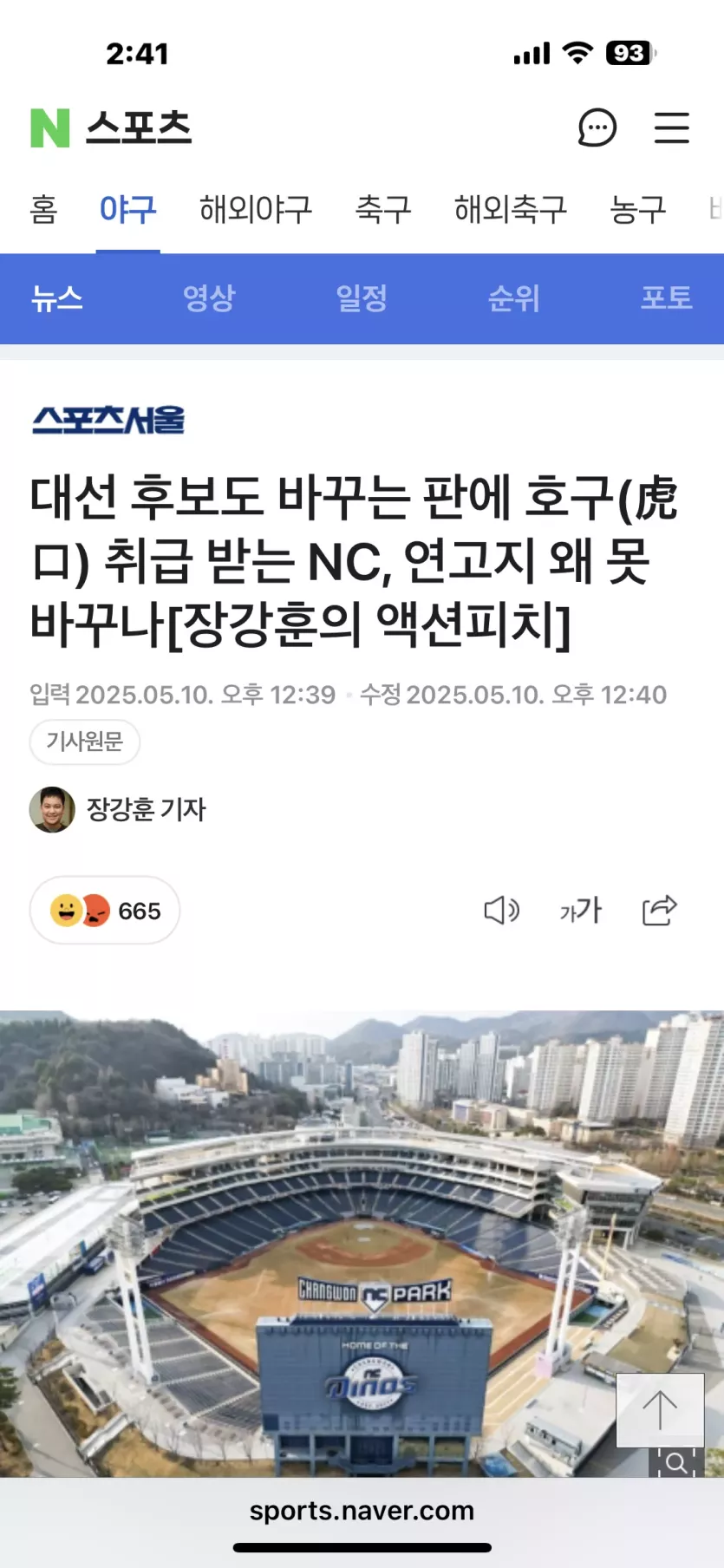Open reporter 장강훈 기자's profile
Image resolution: width=724 pixels, height=1568 pixels.
pos(119,809)
